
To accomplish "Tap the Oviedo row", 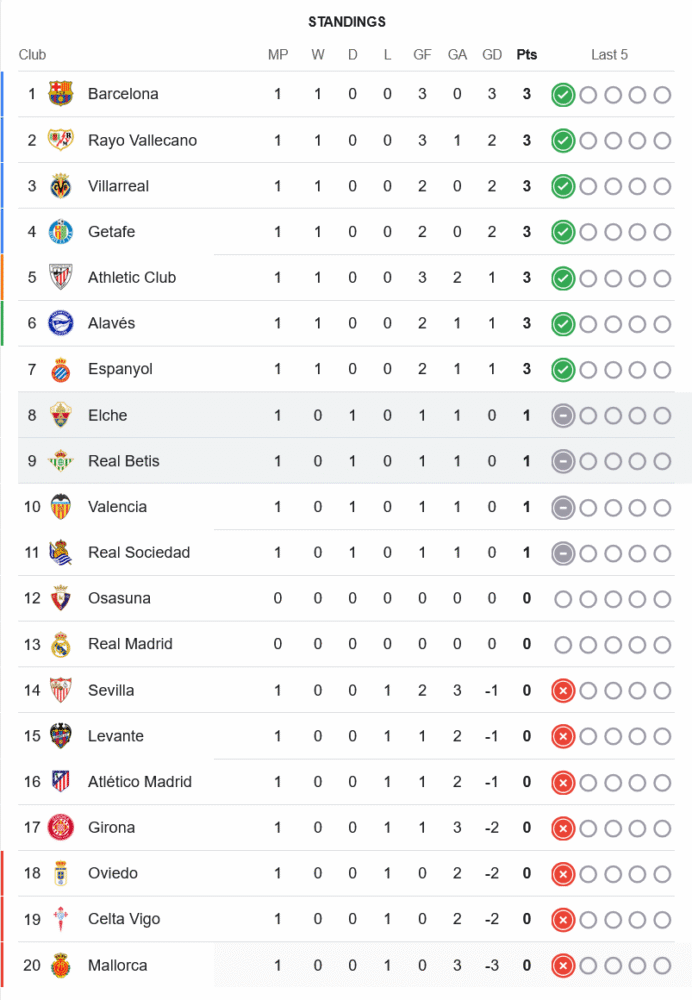I will coord(112,874).
